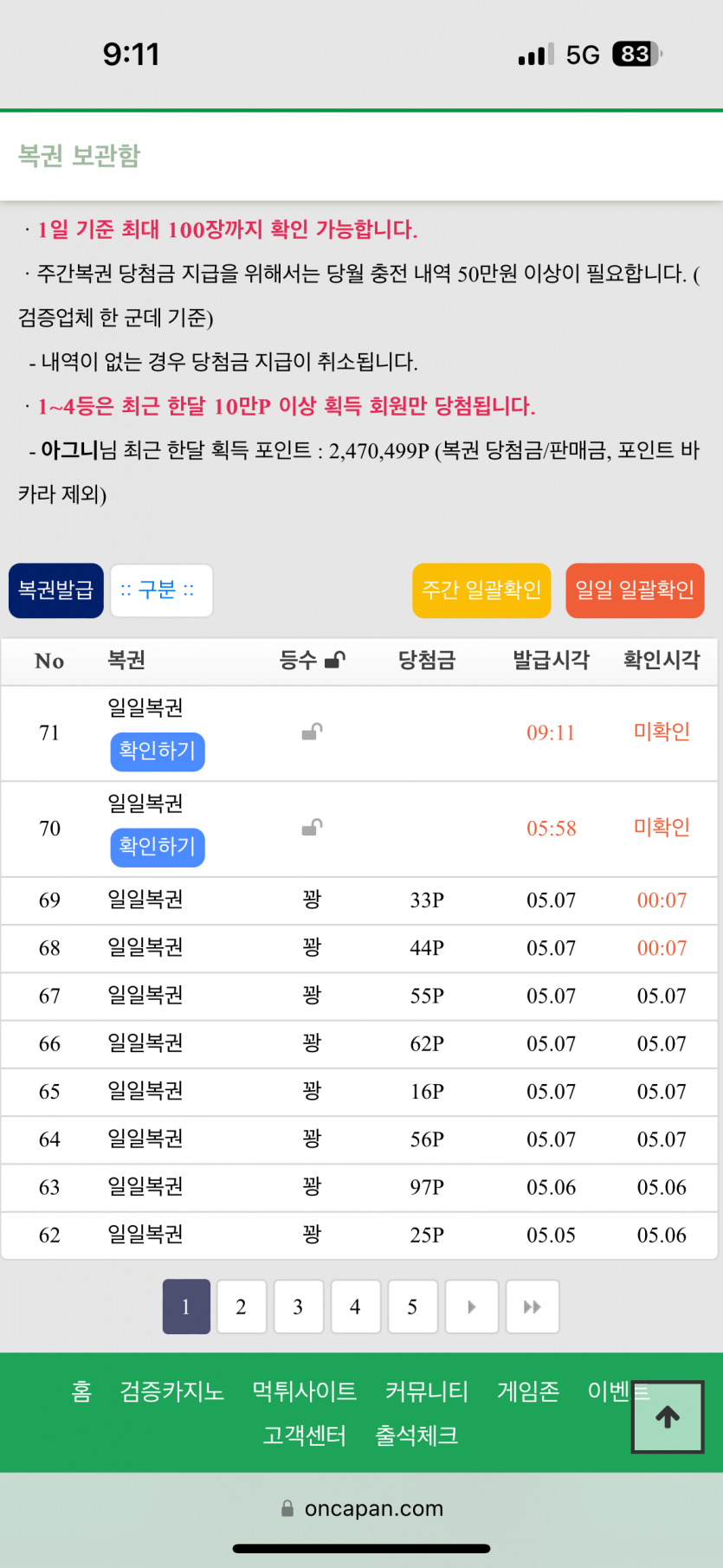This screenshot has width=723, height=1568.
Task: Open the 홈 footer link
Action: (x=81, y=1391)
